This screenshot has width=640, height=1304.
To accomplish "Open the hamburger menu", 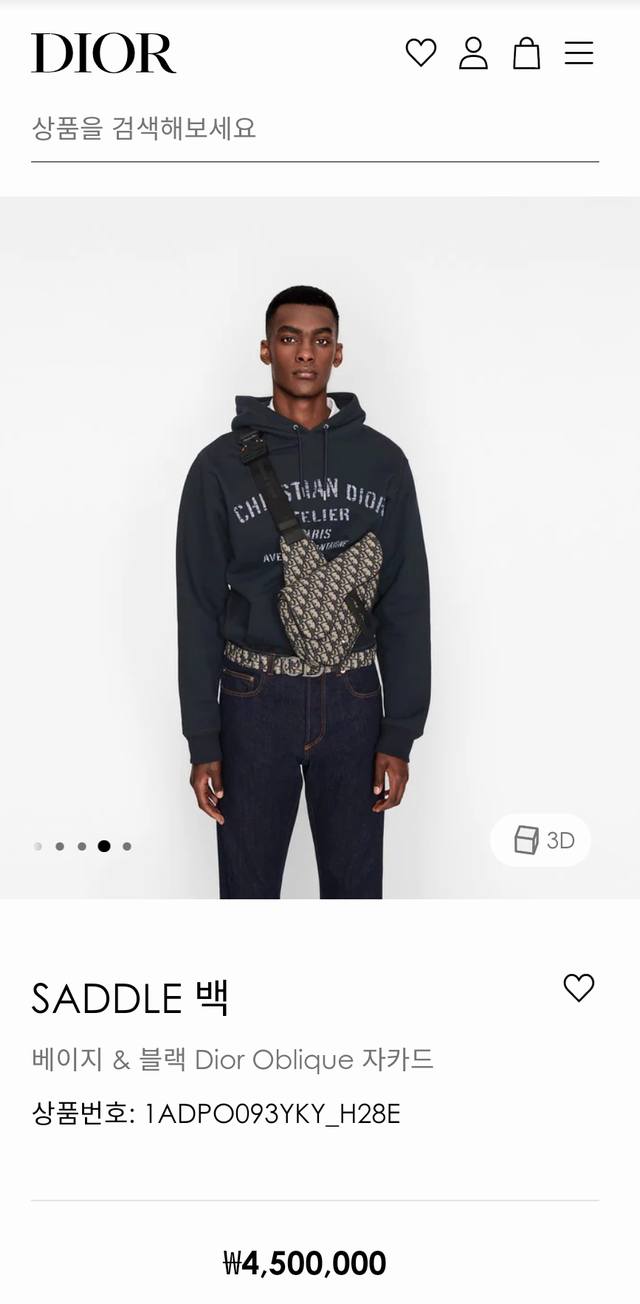I will [579, 53].
